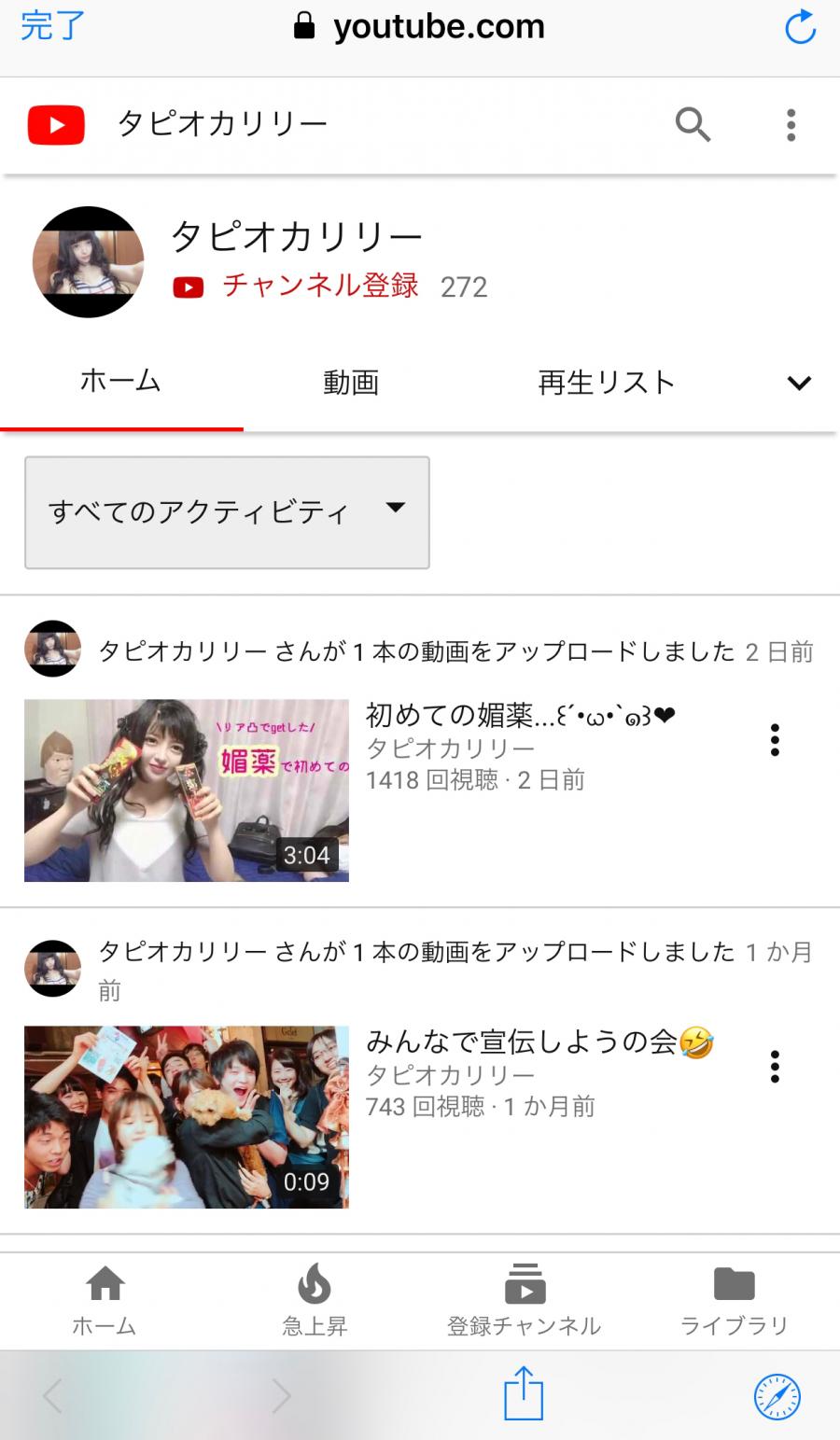Open YouTube search magnifier
Image resolution: width=840 pixels, height=1440 pixels.
pos(693,124)
